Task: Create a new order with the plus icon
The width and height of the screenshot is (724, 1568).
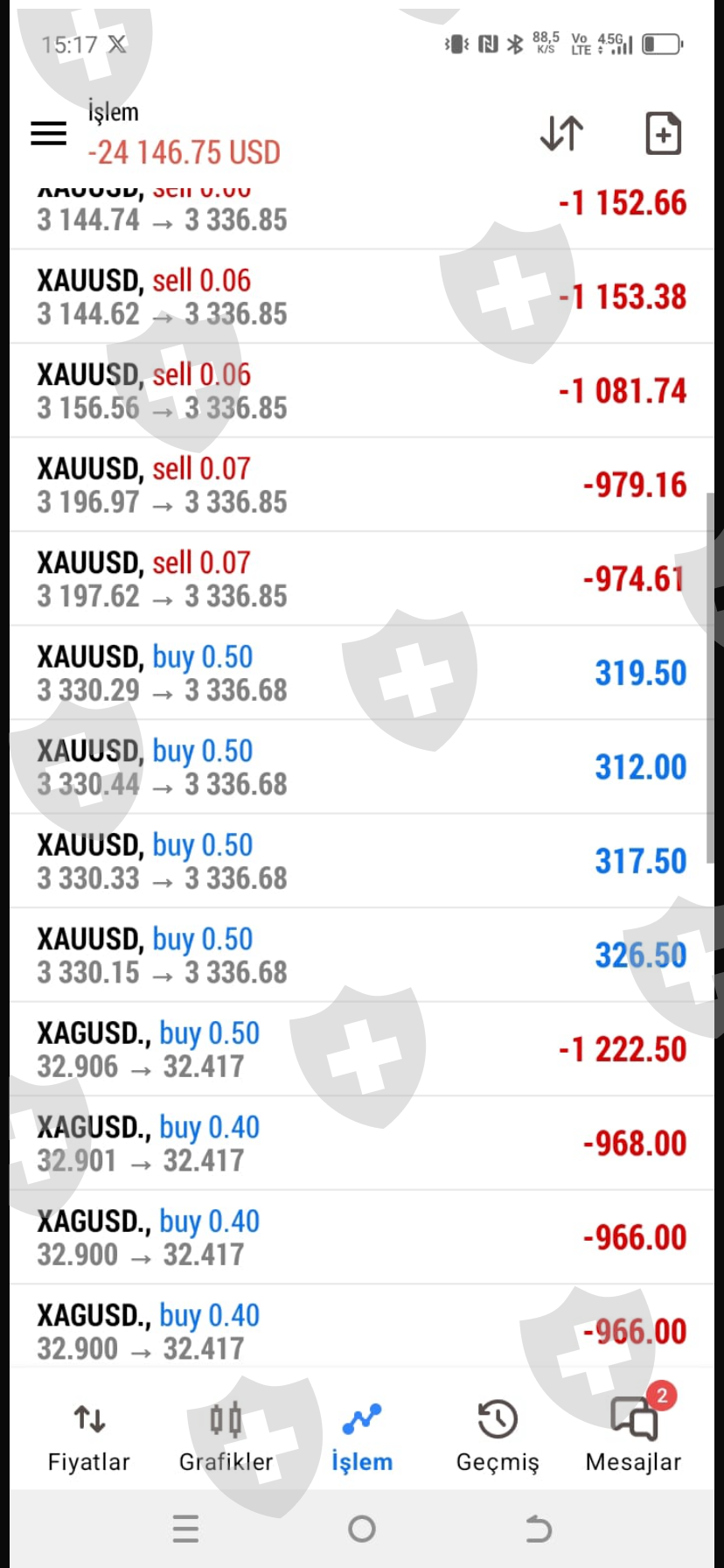Action: tap(663, 133)
